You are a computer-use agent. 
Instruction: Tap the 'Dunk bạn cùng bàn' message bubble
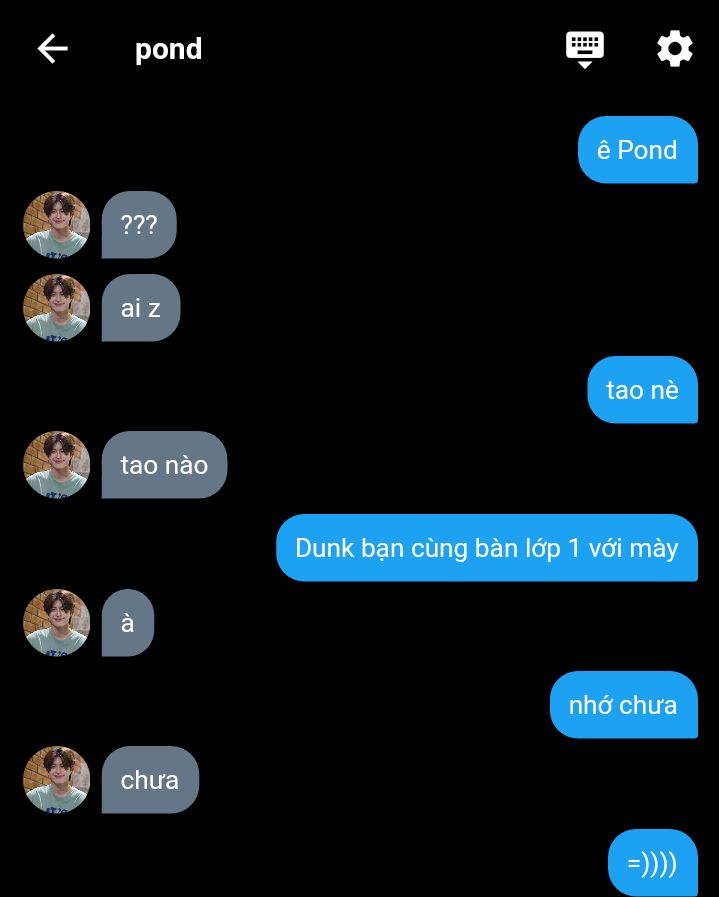tap(486, 548)
